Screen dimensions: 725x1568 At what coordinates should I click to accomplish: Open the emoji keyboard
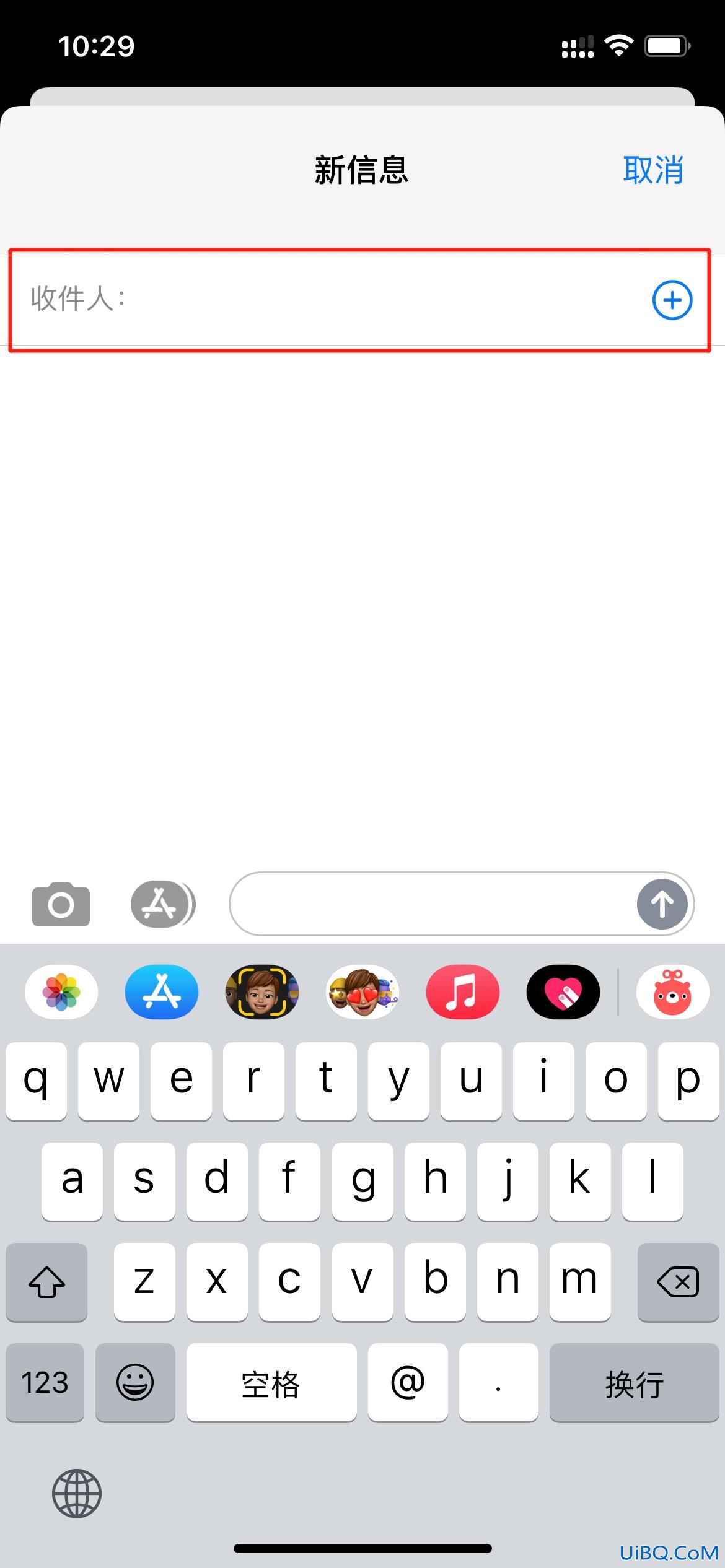coord(135,1383)
